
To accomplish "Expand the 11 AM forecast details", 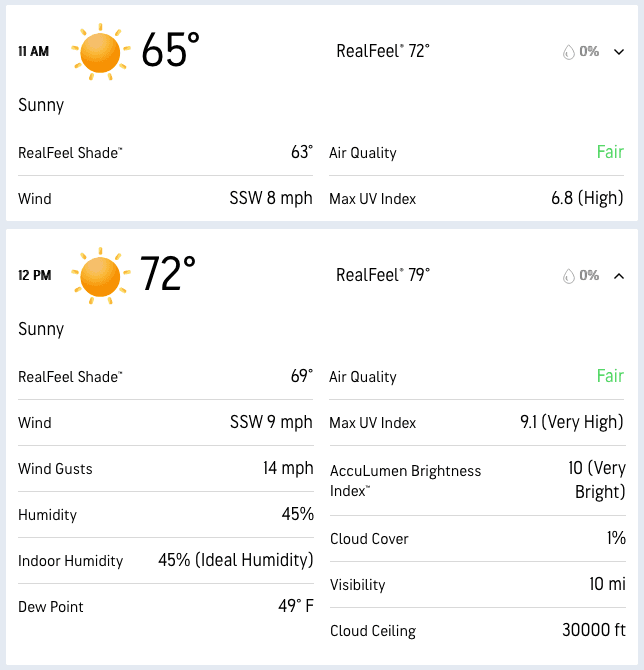I will click(619, 52).
